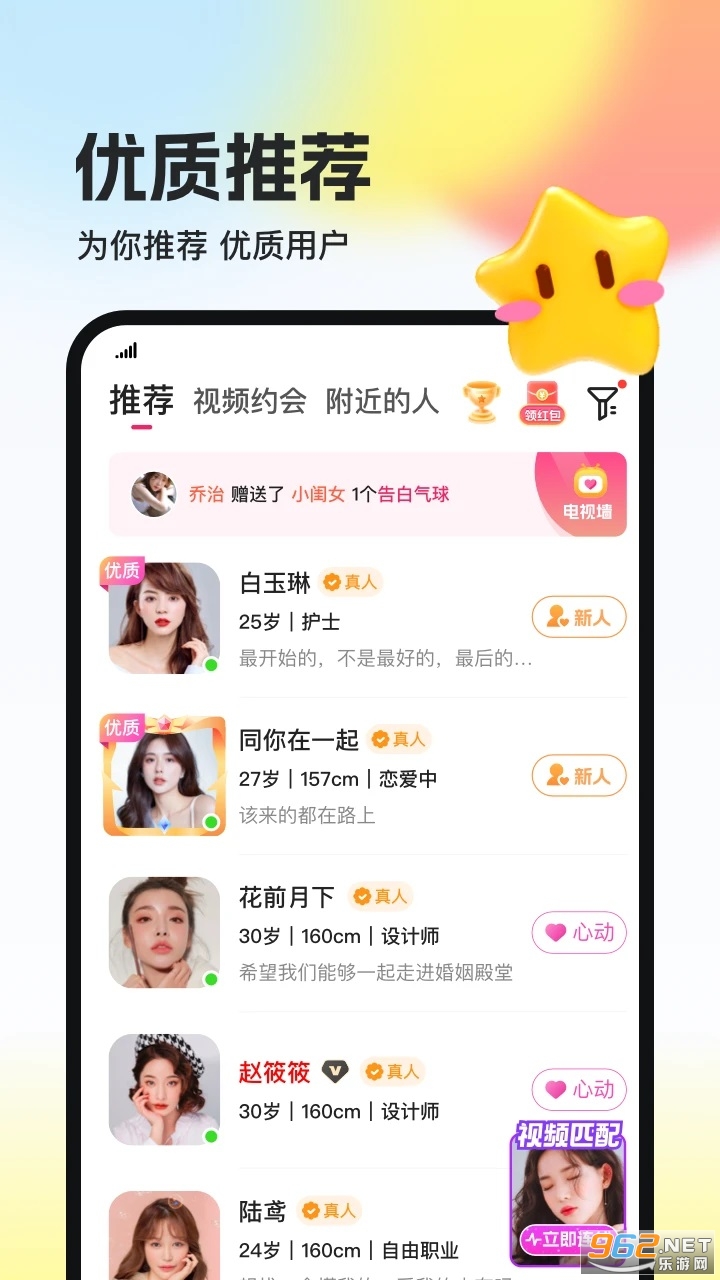Tap the signal strength icon at top left
The height and width of the screenshot is (1280, 720).
tap(126, 351)
